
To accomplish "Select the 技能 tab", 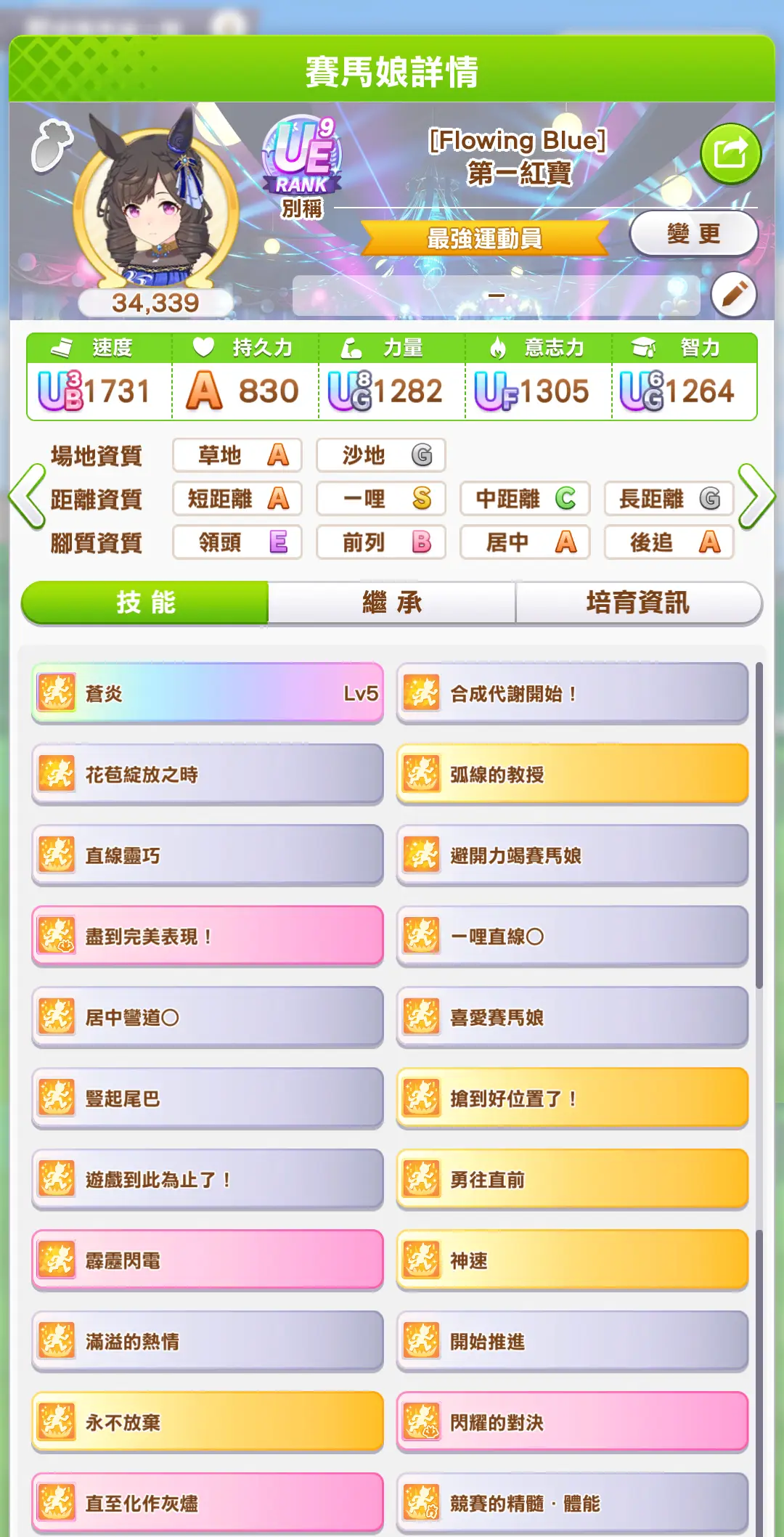I will pyautogui.click(x=145, y=603).
